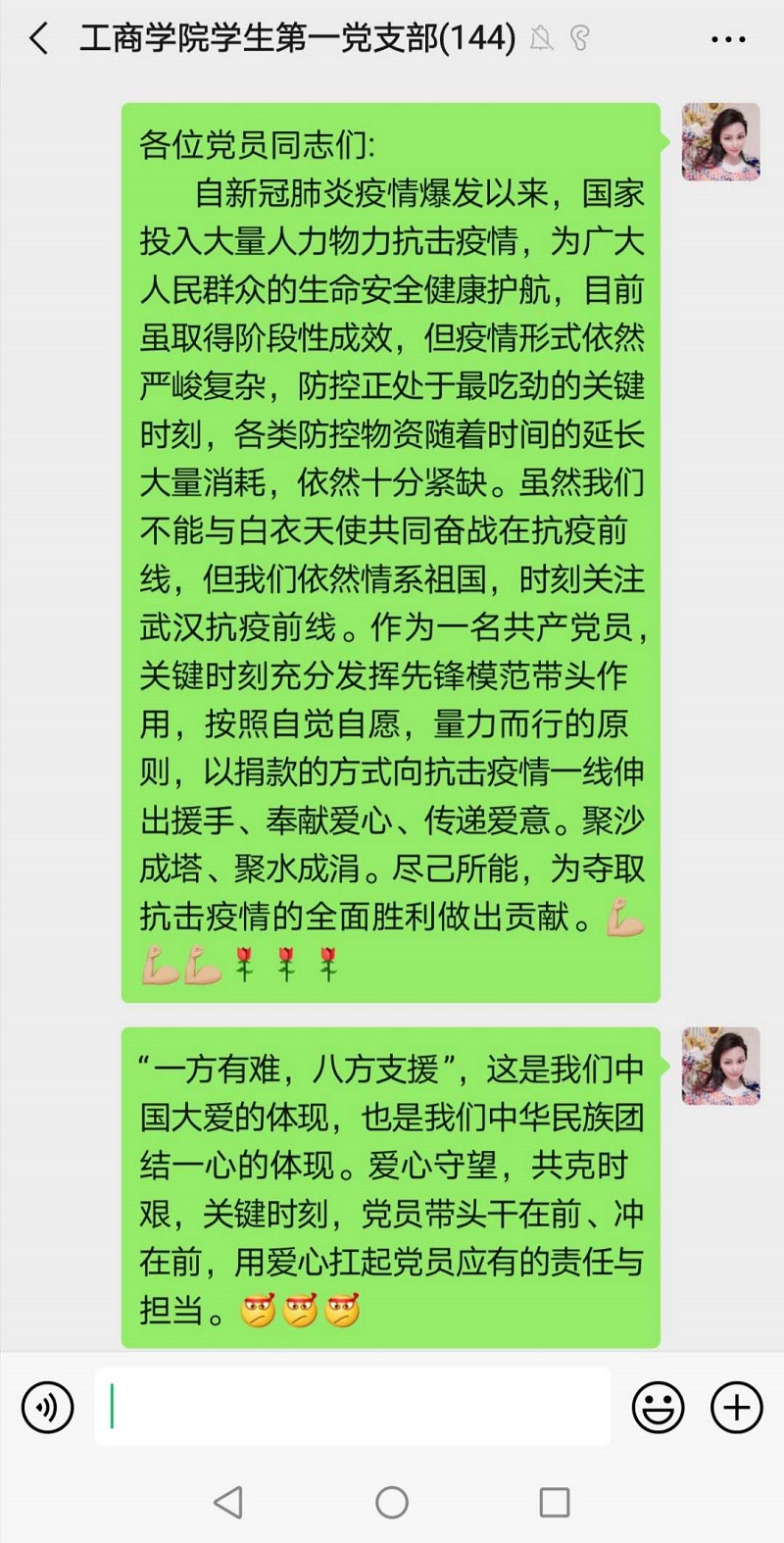
Task: Focus the message text field
Action: 353,1407
